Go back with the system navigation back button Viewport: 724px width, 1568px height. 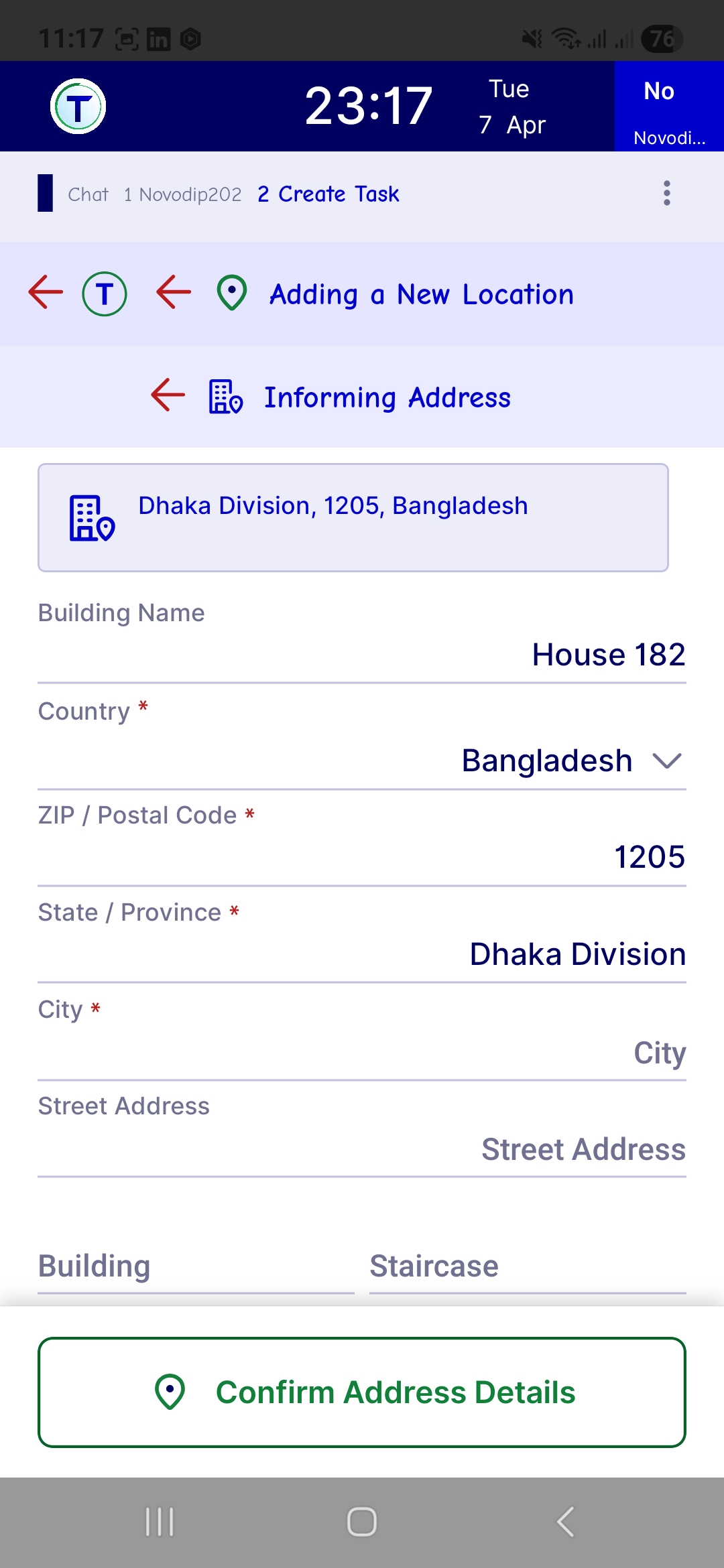[x=565, y=1522]
